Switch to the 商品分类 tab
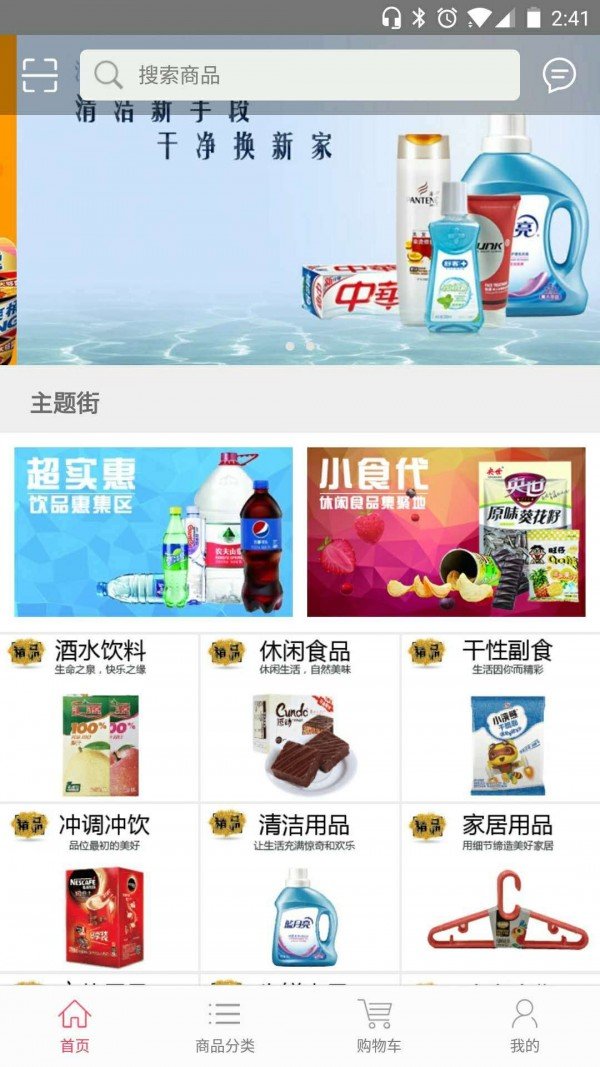Screen dimensions: 600x1067 225,1026
